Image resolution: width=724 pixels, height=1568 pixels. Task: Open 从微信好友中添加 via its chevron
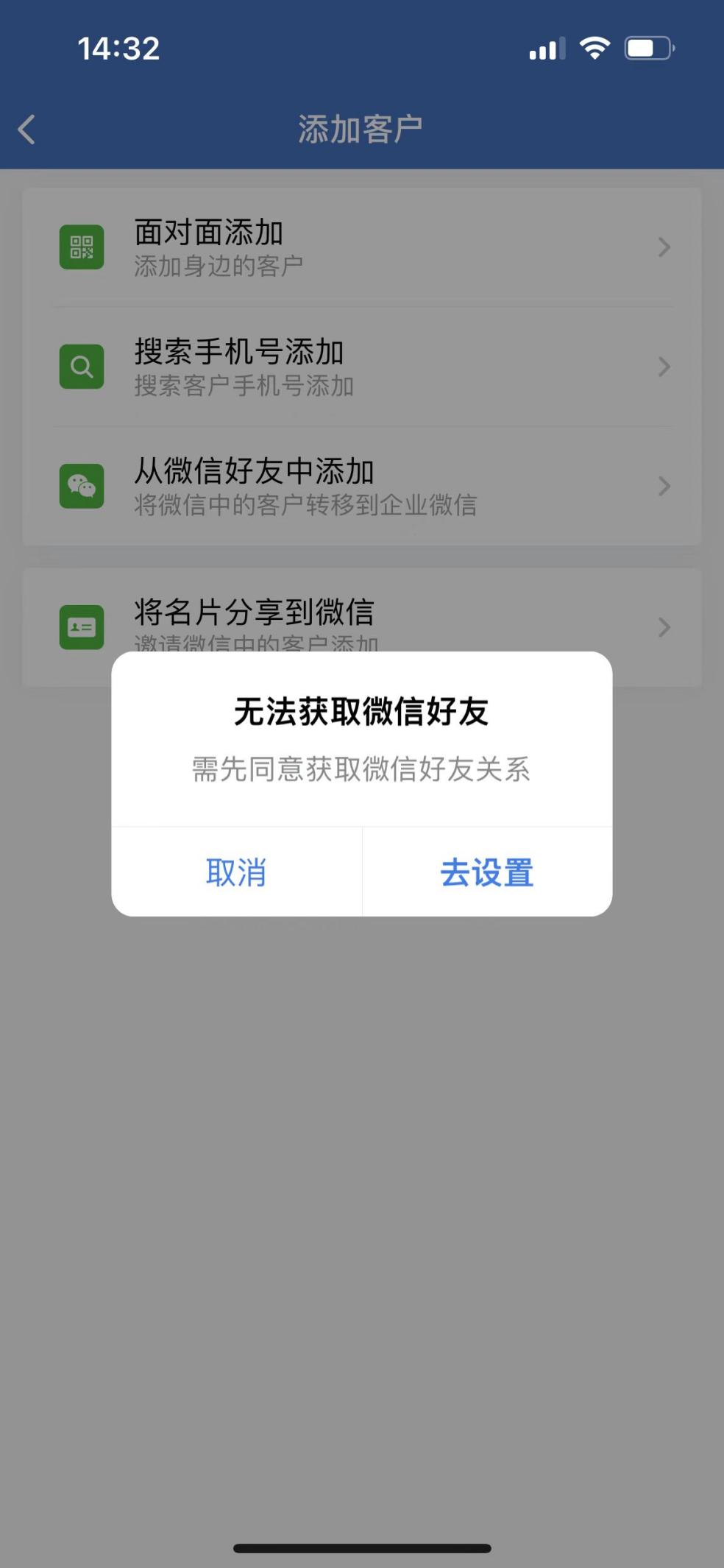tap(663, 486)
